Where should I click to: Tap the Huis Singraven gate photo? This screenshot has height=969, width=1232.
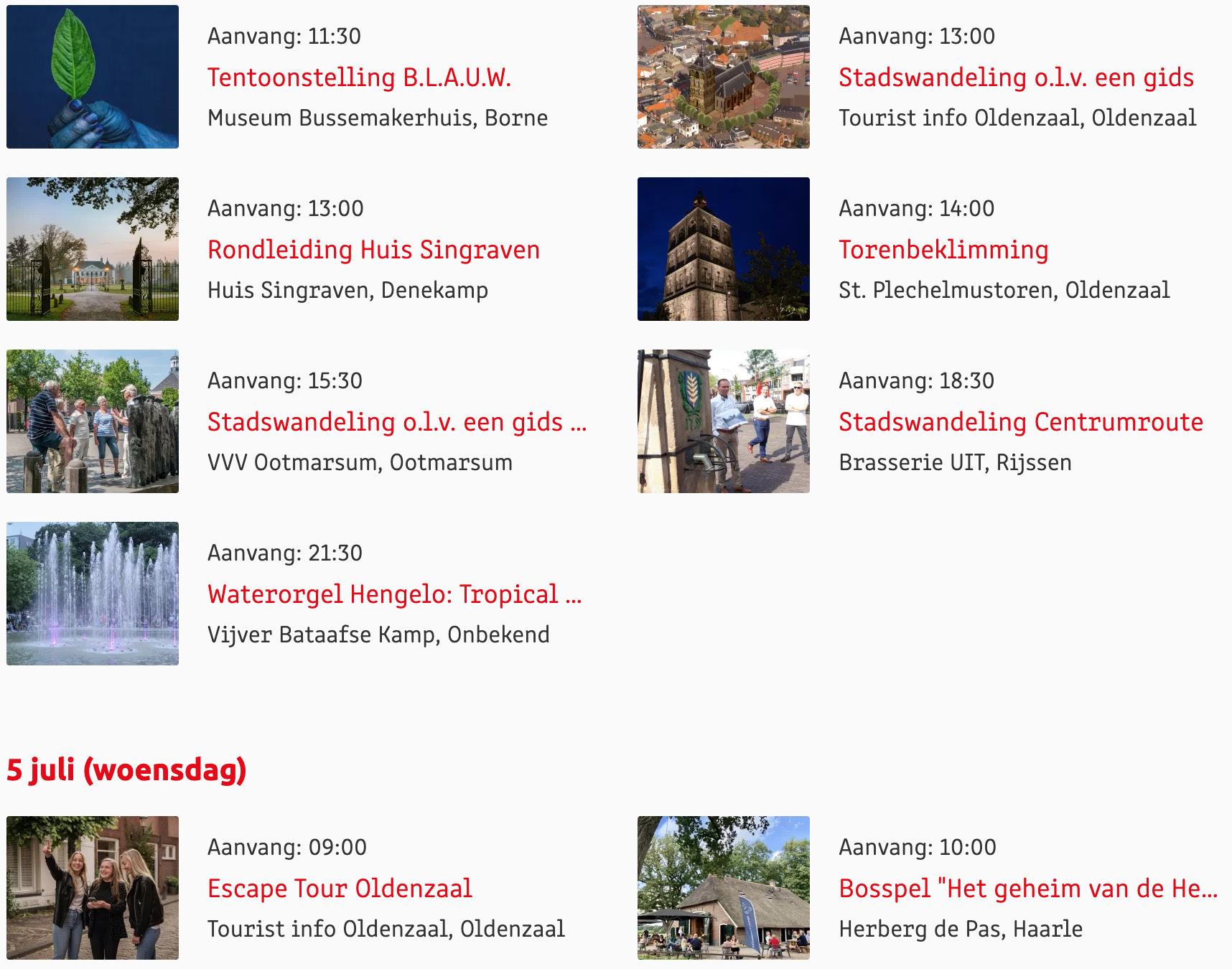pos(93,249)
